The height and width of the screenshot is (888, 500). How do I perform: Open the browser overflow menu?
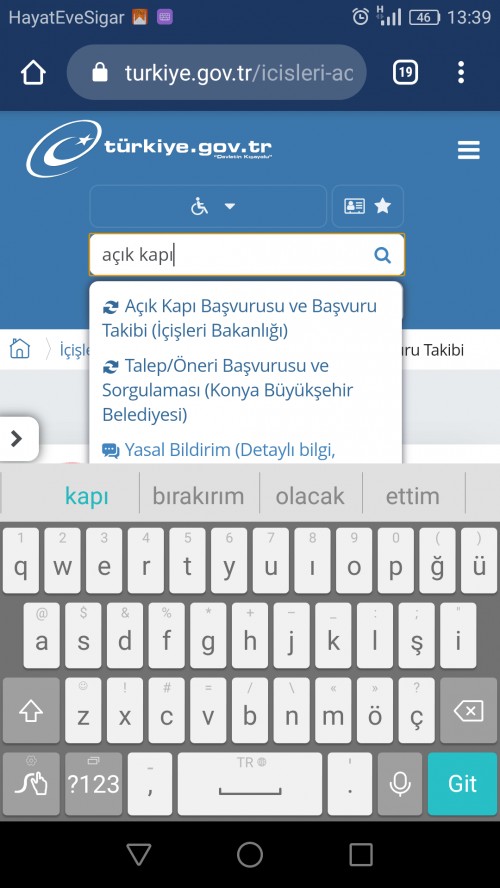click(x=461, y=72)
